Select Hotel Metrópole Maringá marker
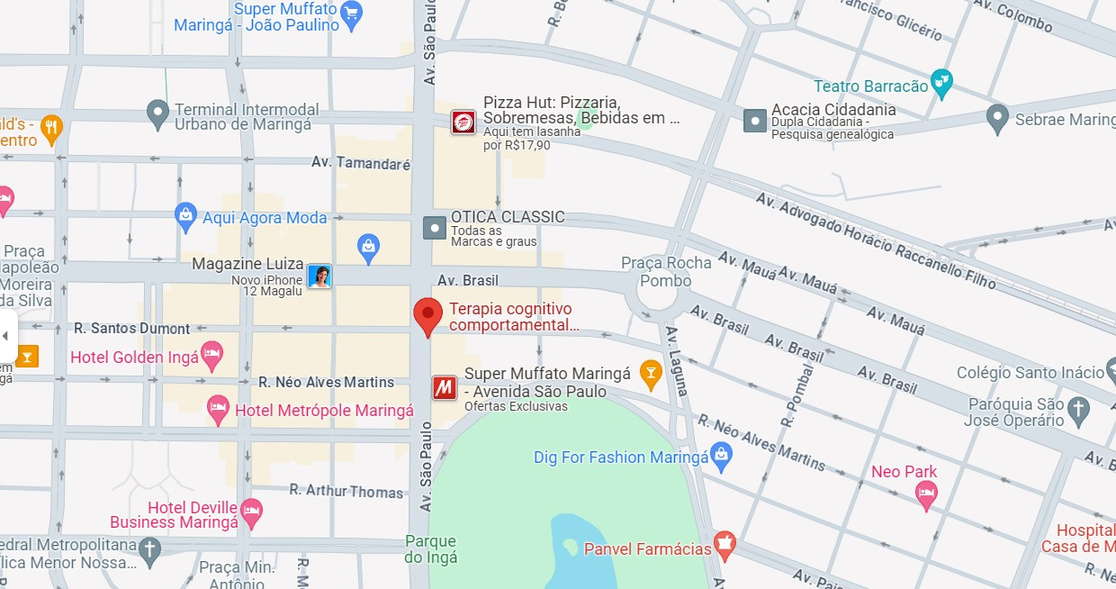Screen dimensions: 1116x589 click(218, 406)
